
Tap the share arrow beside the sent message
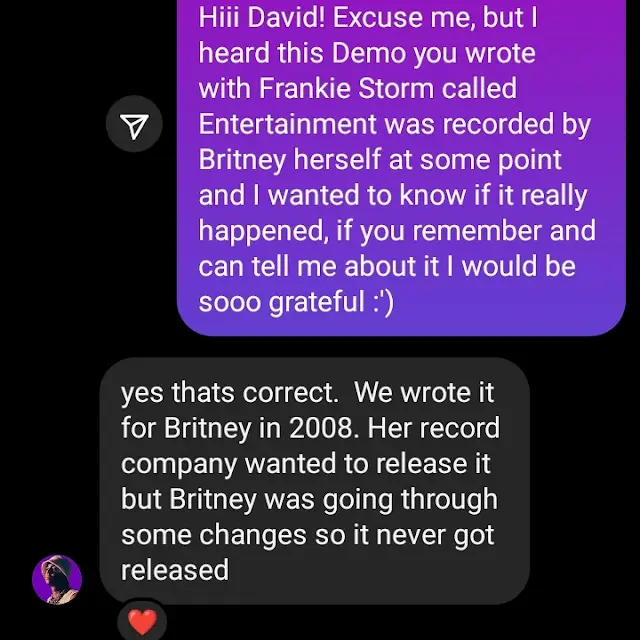(x=134, y=124)
